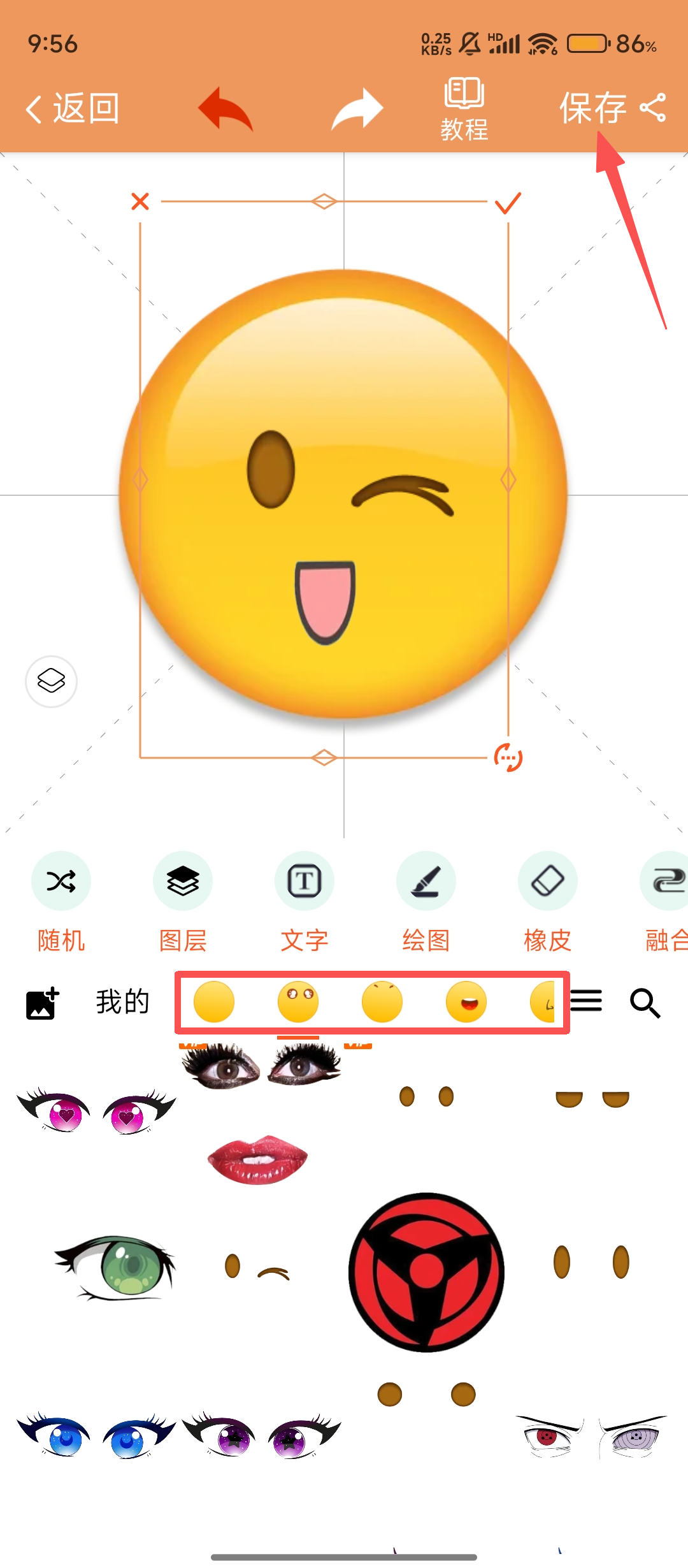The height and width of the screenshot is (1568, 688).
Task: Import a picture from gallery
Action: click(43, 1003)
